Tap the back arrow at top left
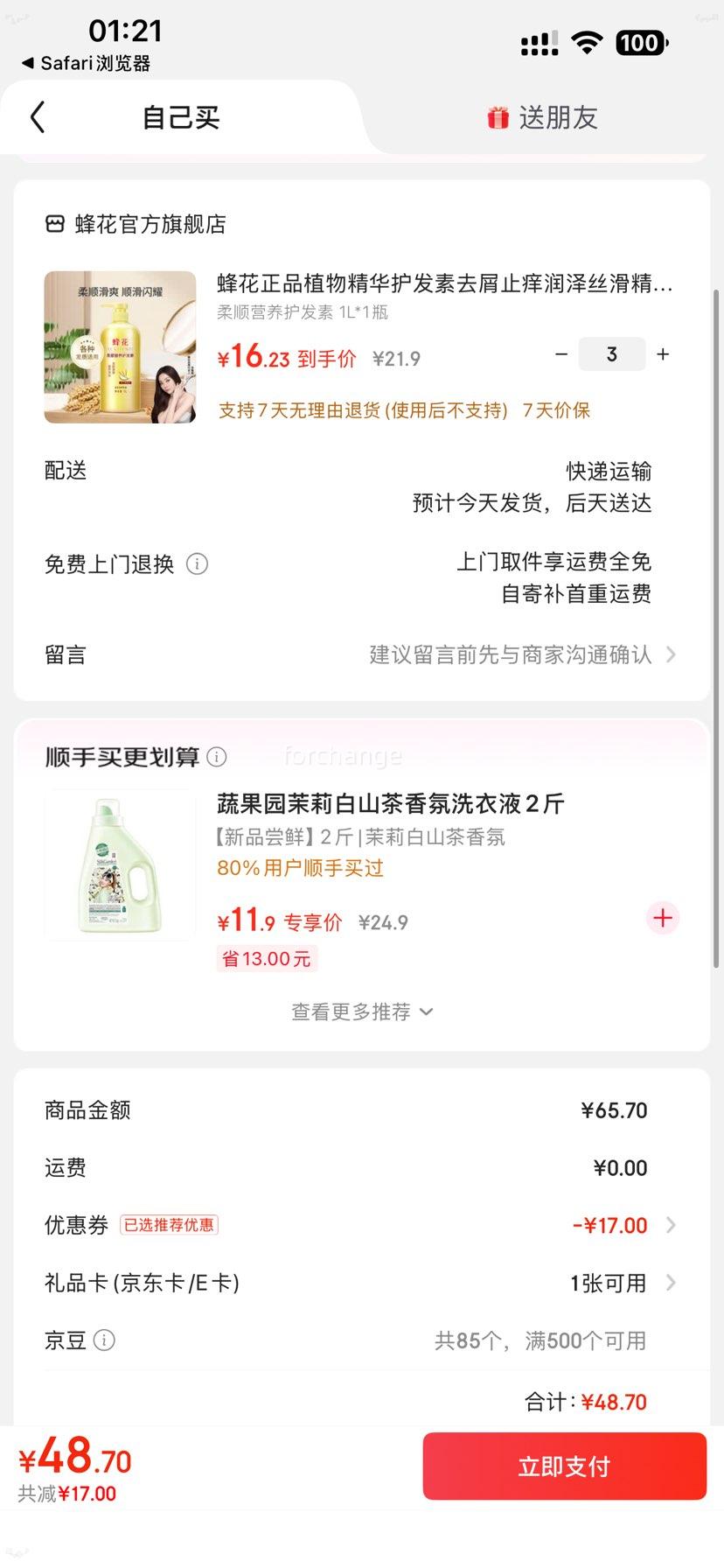 [37, 116]
